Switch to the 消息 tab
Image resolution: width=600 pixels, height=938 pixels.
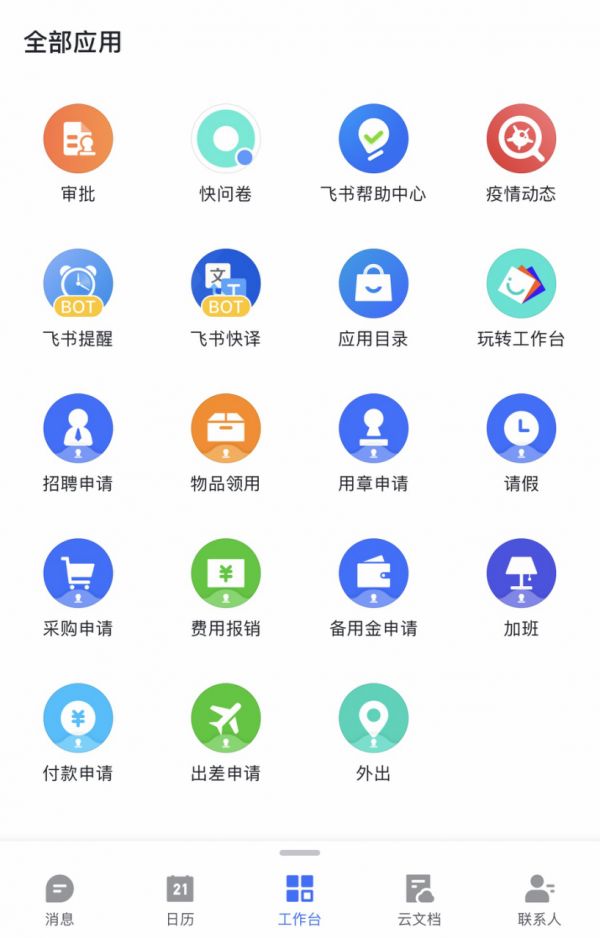(x=60, y=899)
